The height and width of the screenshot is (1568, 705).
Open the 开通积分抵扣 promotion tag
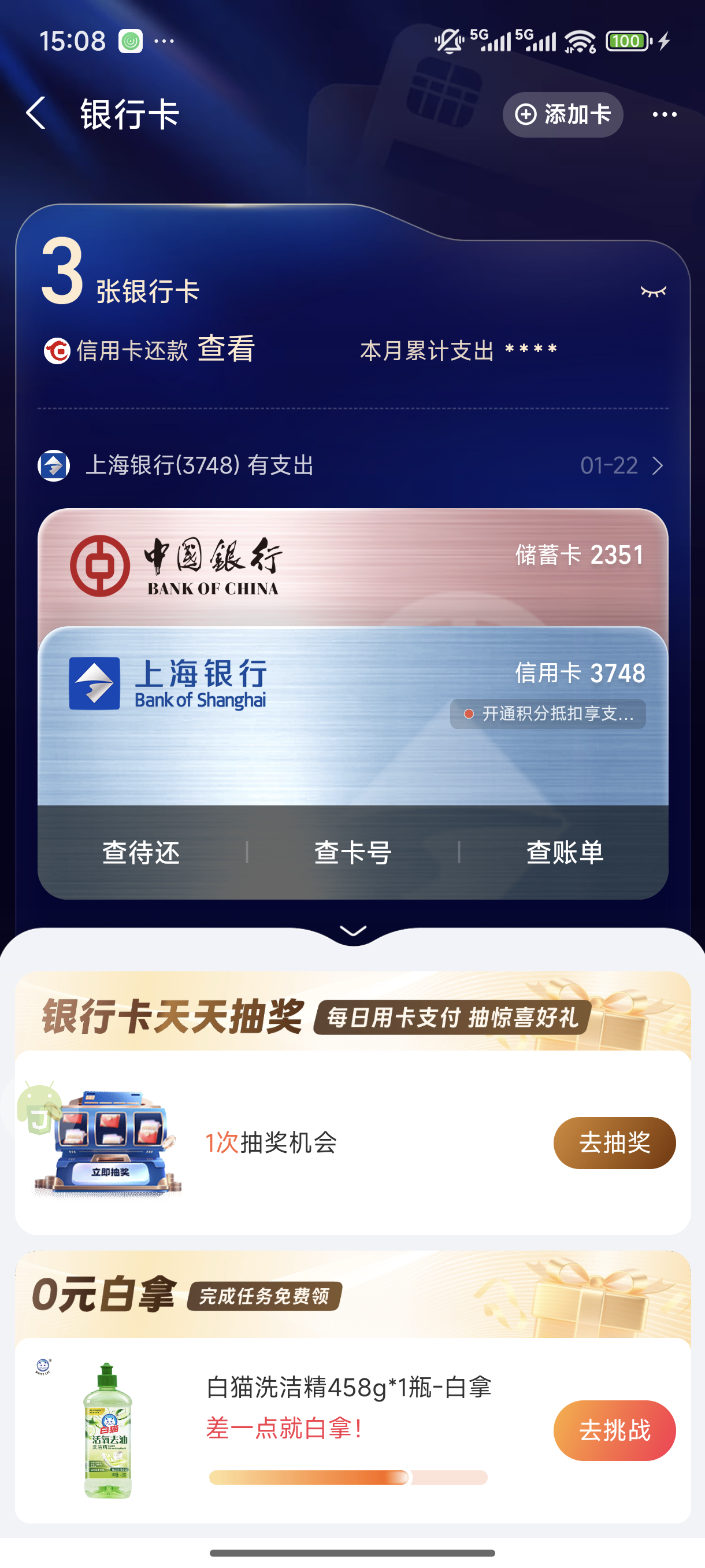pos(548,713)
